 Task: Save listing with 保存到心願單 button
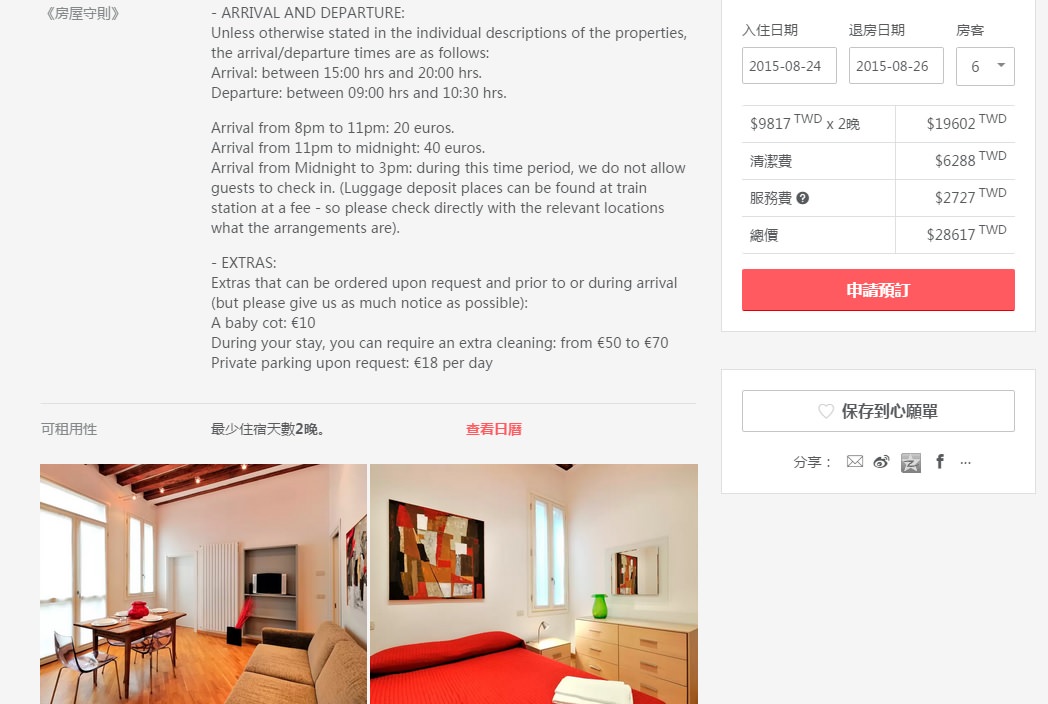878,411
